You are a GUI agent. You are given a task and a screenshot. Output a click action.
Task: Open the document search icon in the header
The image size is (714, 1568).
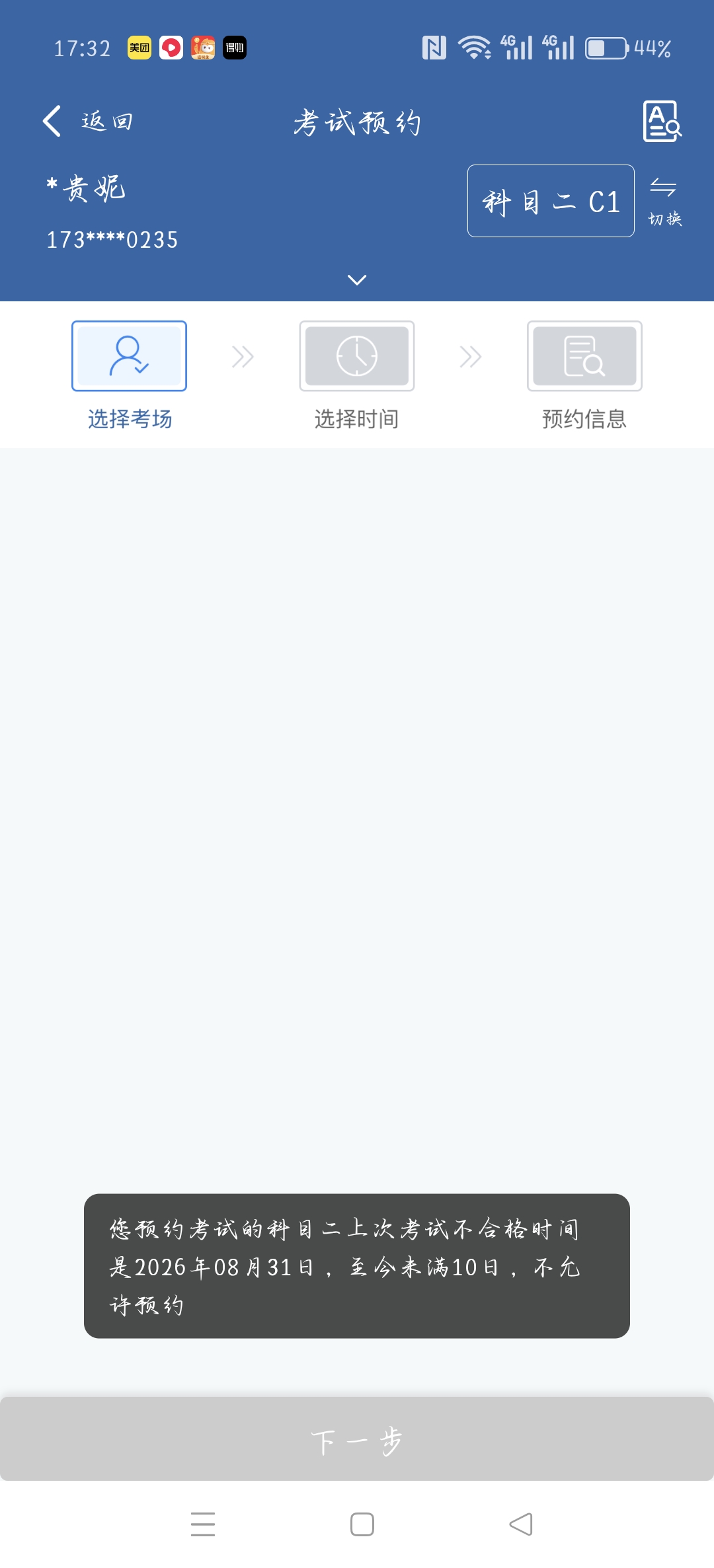662,122
